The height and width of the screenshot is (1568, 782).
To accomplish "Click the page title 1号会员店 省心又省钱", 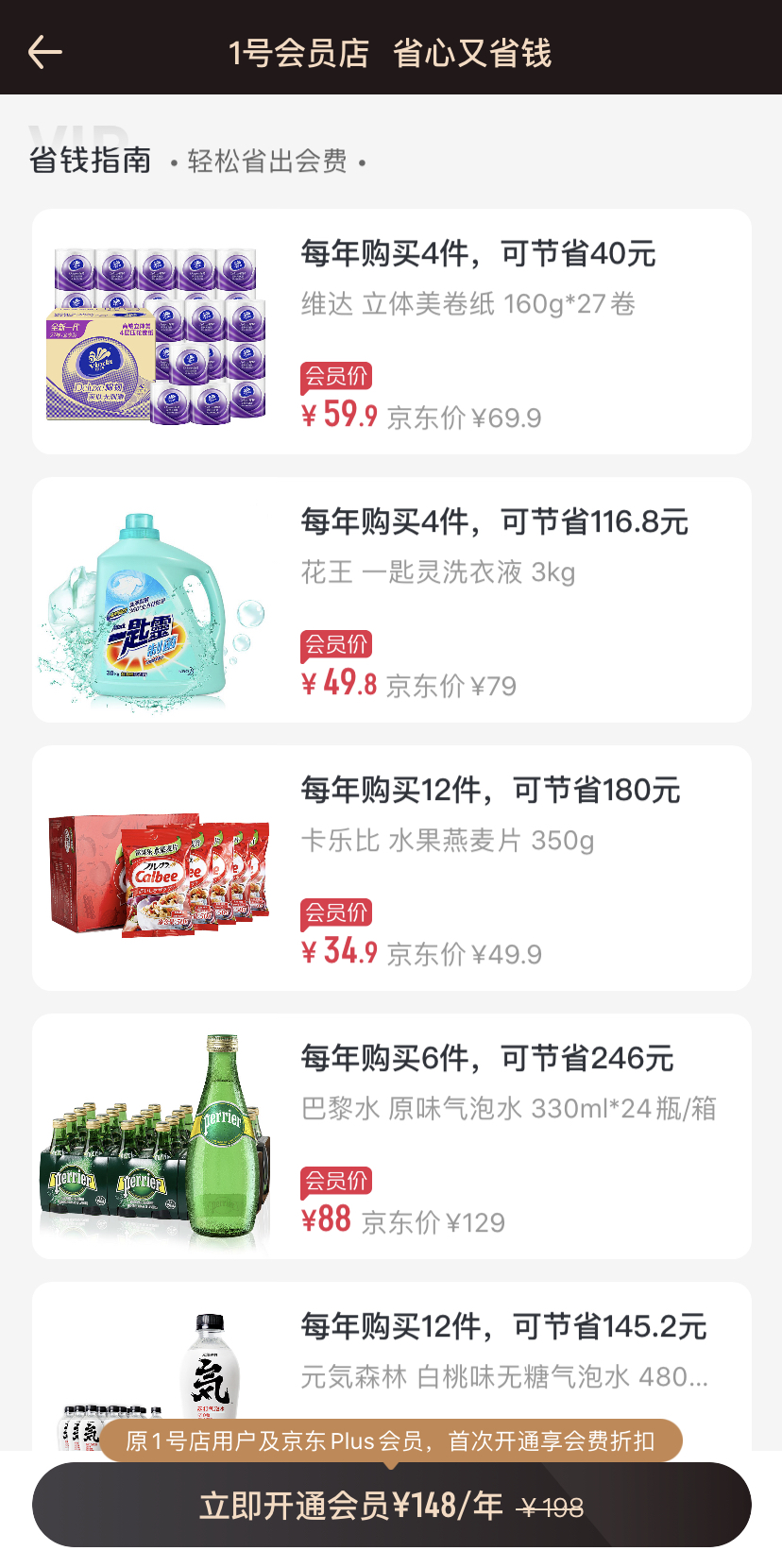I will point(391,54).
